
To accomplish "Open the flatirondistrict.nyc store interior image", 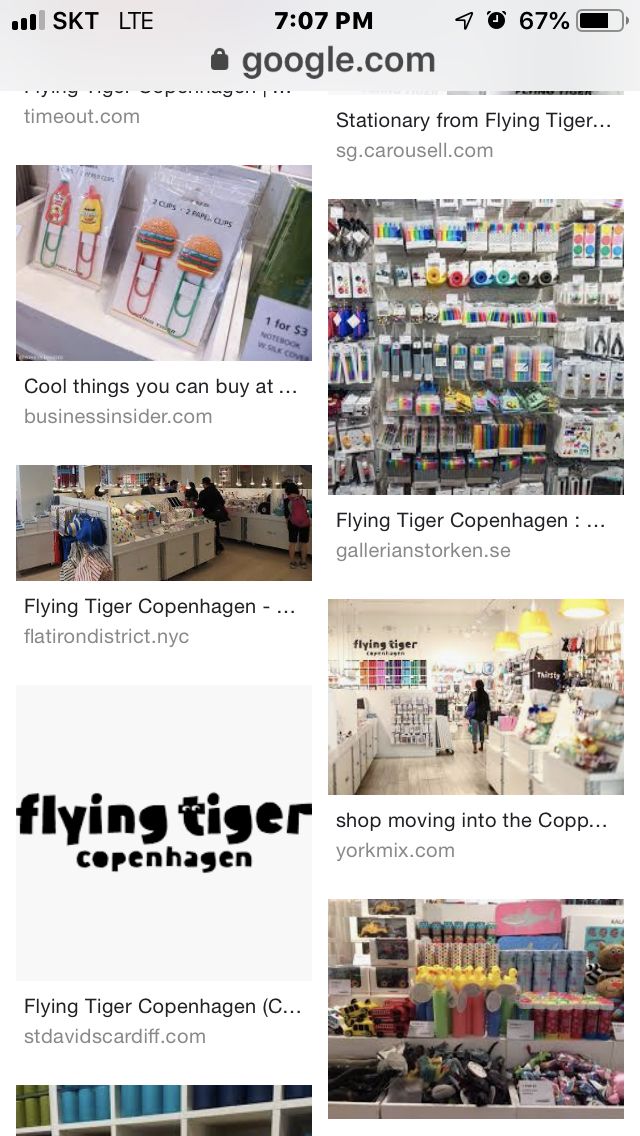I will pyautogui.click(x=164, y=522).
